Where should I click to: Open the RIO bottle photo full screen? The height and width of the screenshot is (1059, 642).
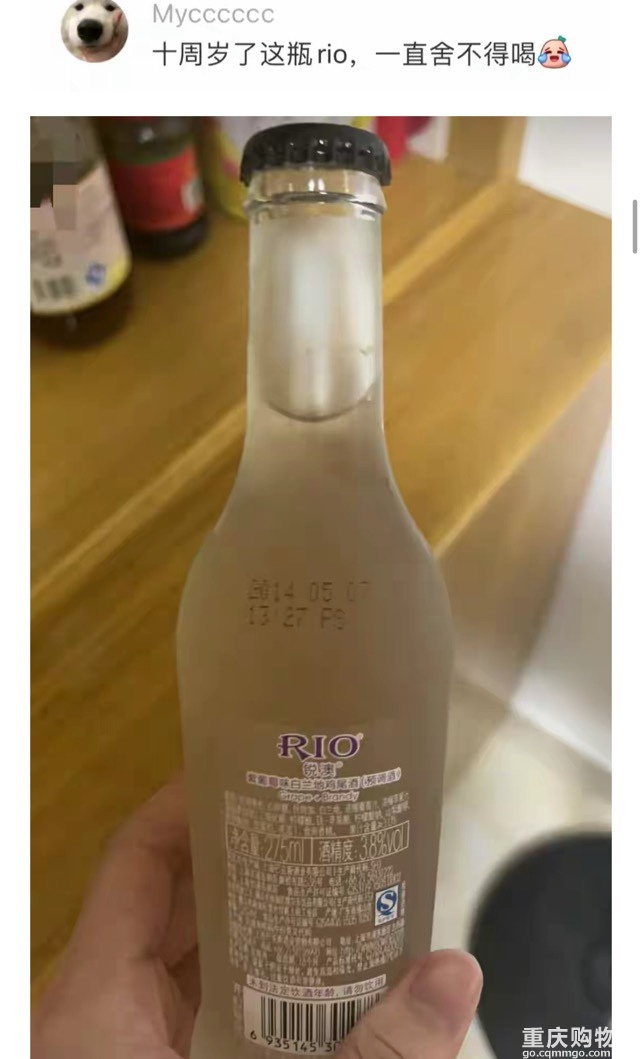pyautogui.click(x=320, y=586)
